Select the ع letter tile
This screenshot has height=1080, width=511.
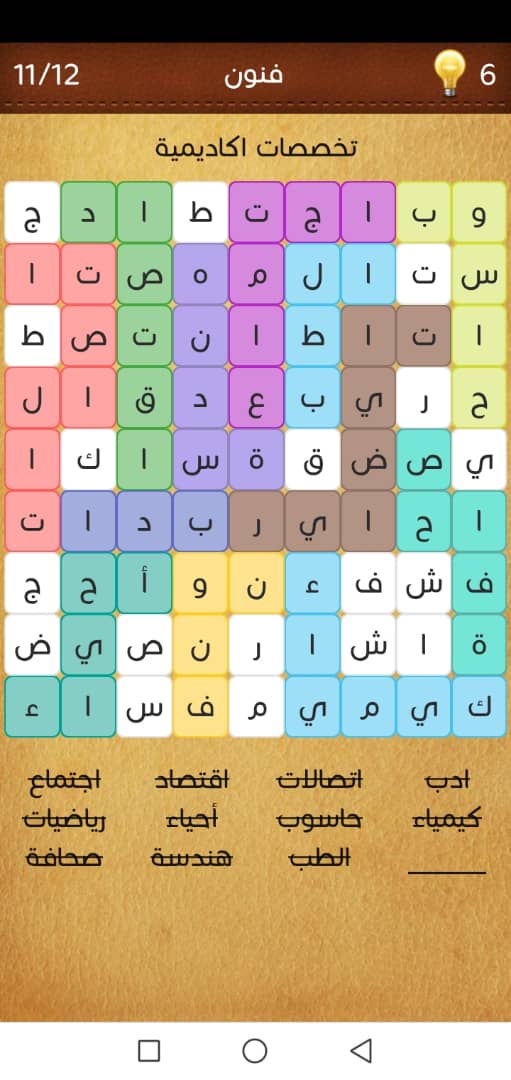point(256,397)
